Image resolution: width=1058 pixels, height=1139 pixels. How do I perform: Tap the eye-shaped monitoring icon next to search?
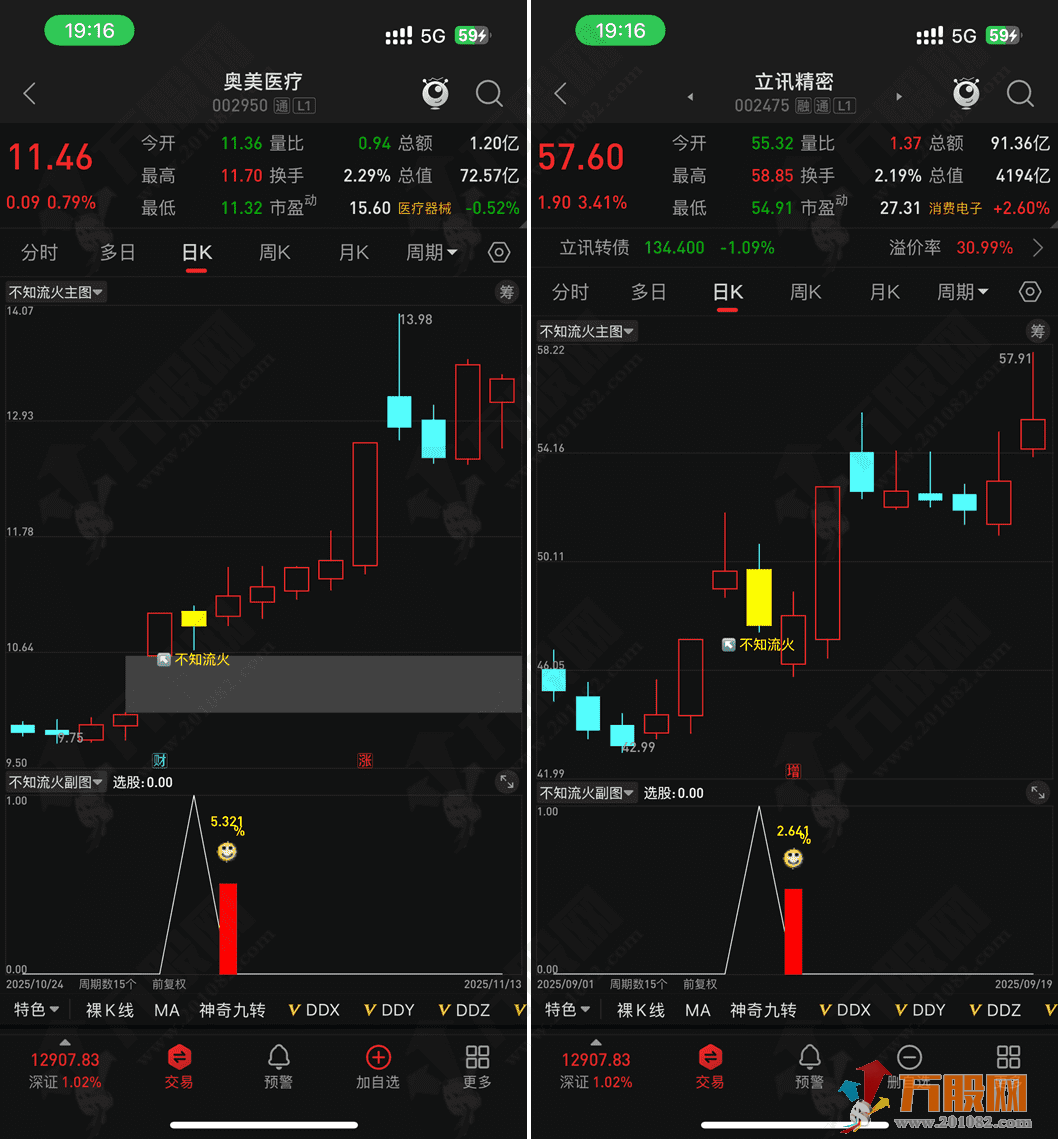(x=435, y=93)
